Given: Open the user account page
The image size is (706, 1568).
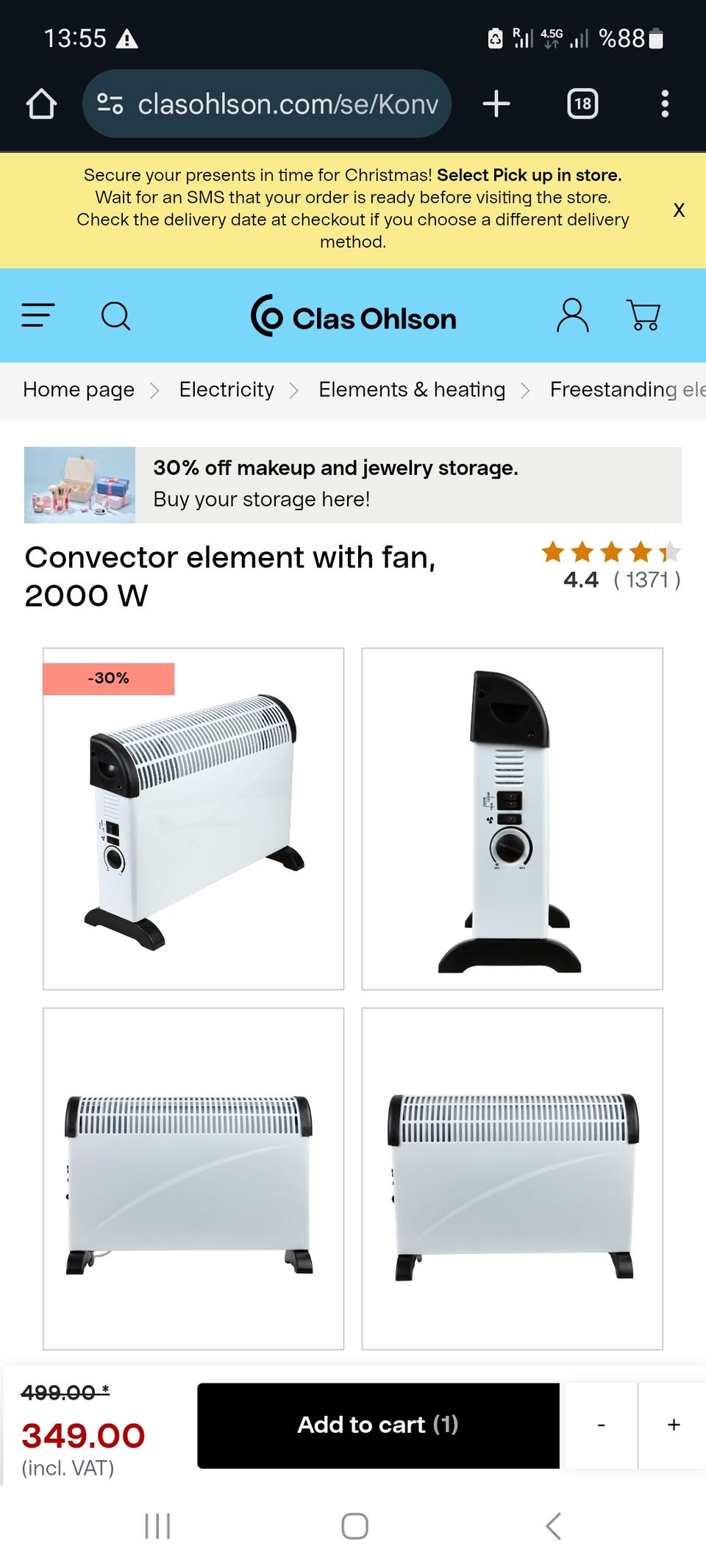Looking at the screenshot, I should (572, 316).
